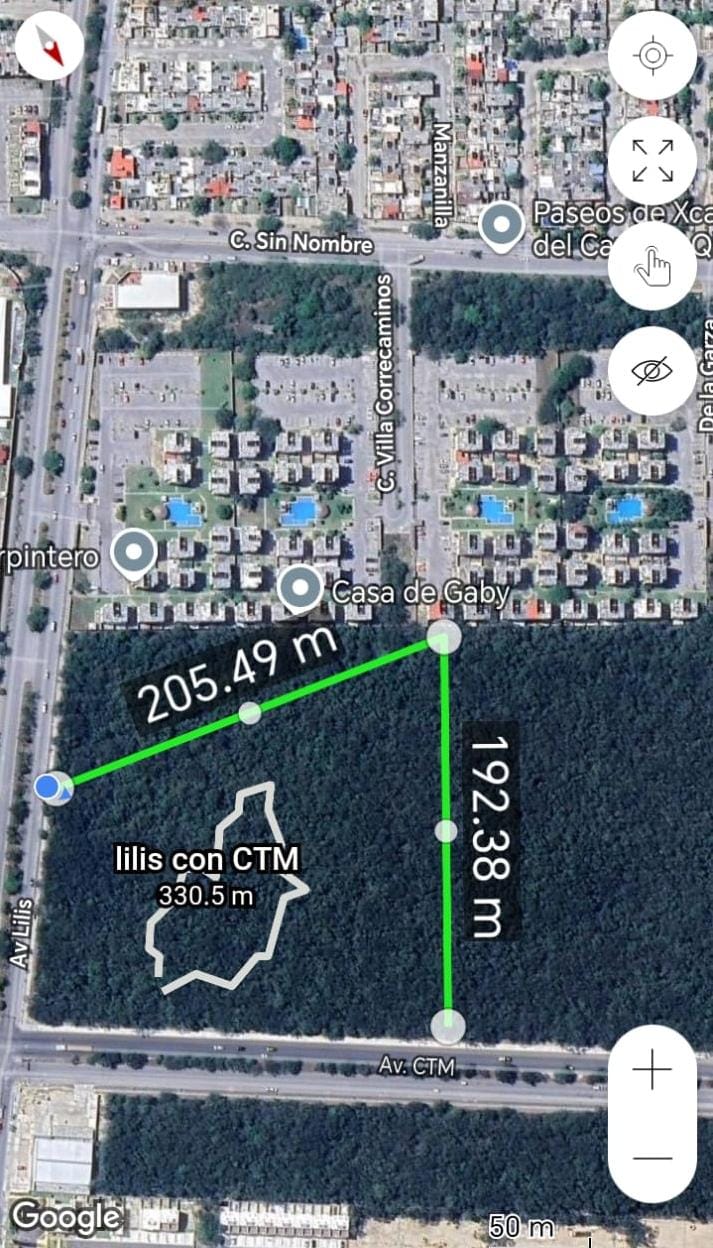
Task: Expand the map to fullscreen
Action: (x=652, y=160)
